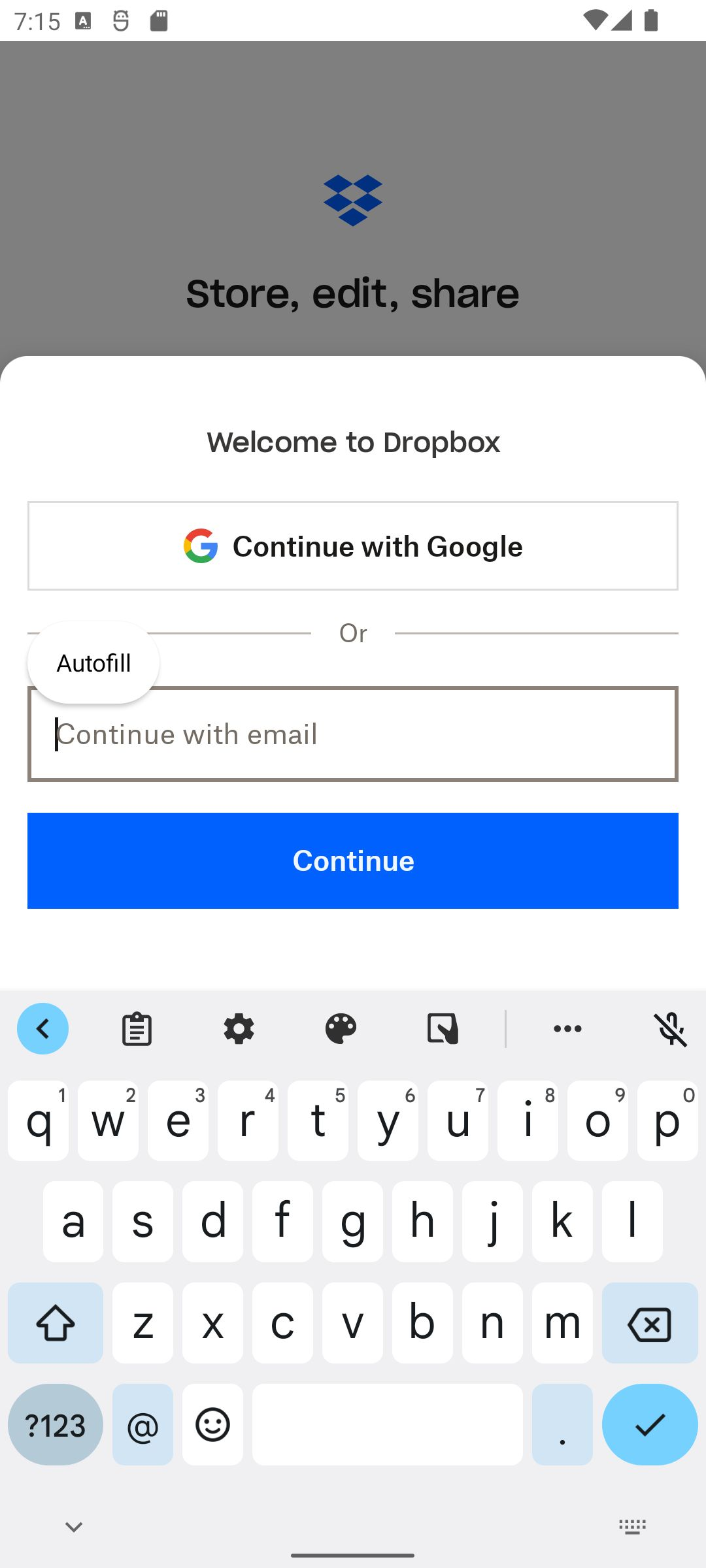This screenshot has width=706, height=1568.
Task: Tap the keyboard checkmark done key
Action: tap(649, 1425)
